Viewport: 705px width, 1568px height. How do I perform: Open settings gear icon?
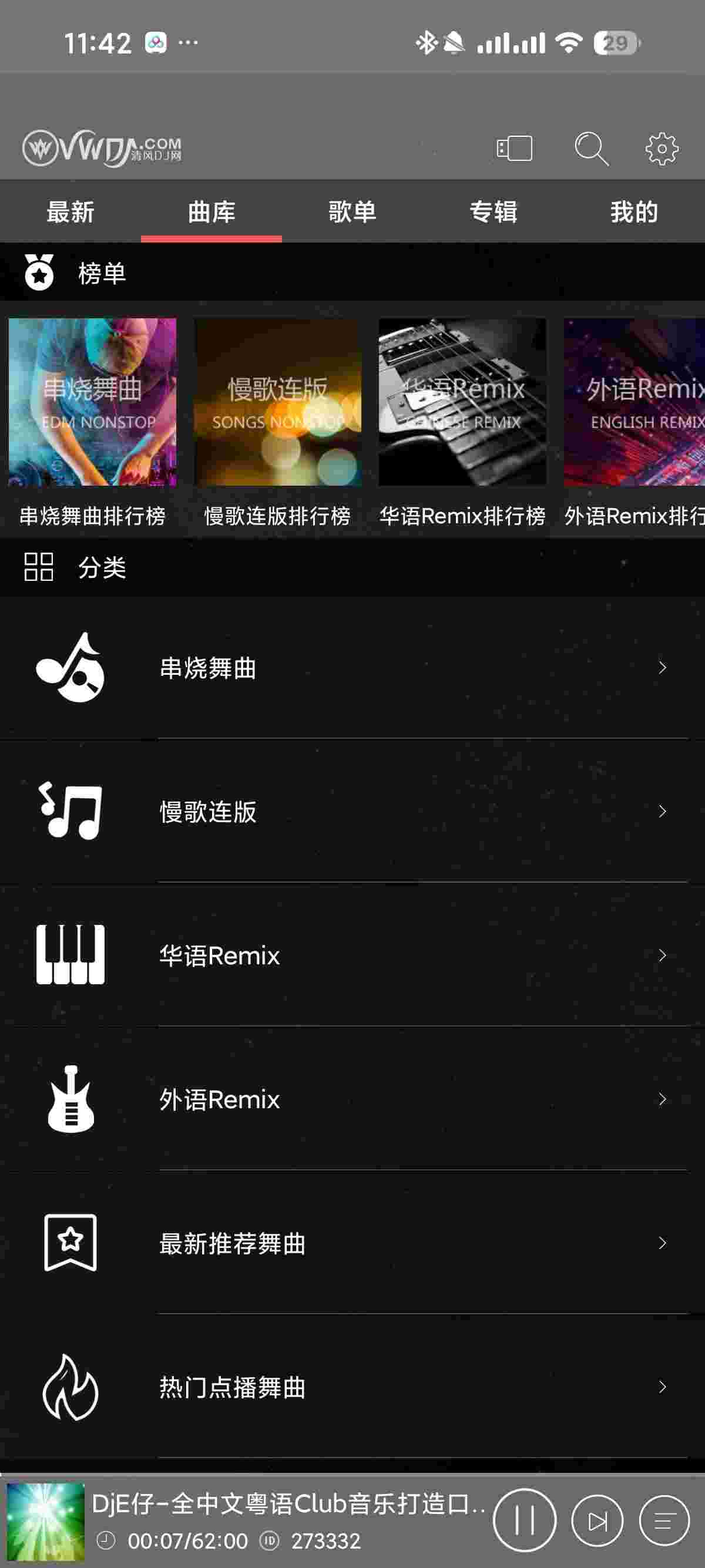tap(661, 149)
